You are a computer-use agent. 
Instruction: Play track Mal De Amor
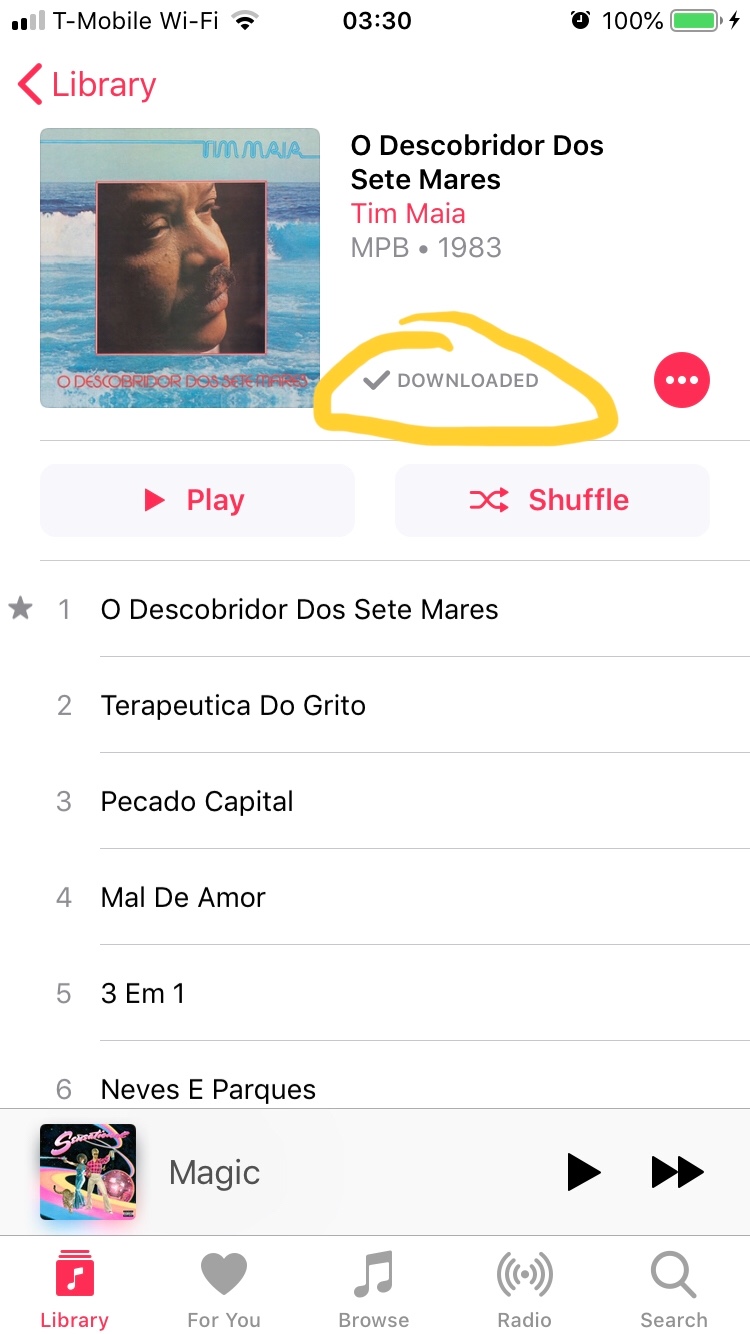183,897
